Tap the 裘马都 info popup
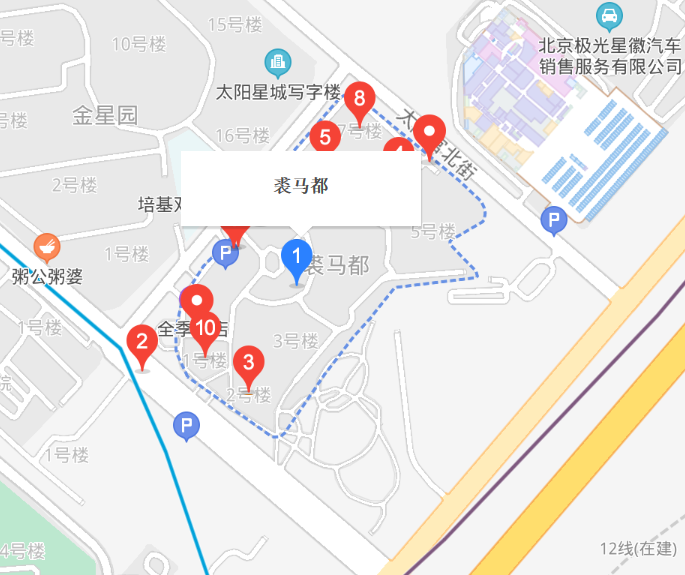685x575 pixels. click(301, 186)
